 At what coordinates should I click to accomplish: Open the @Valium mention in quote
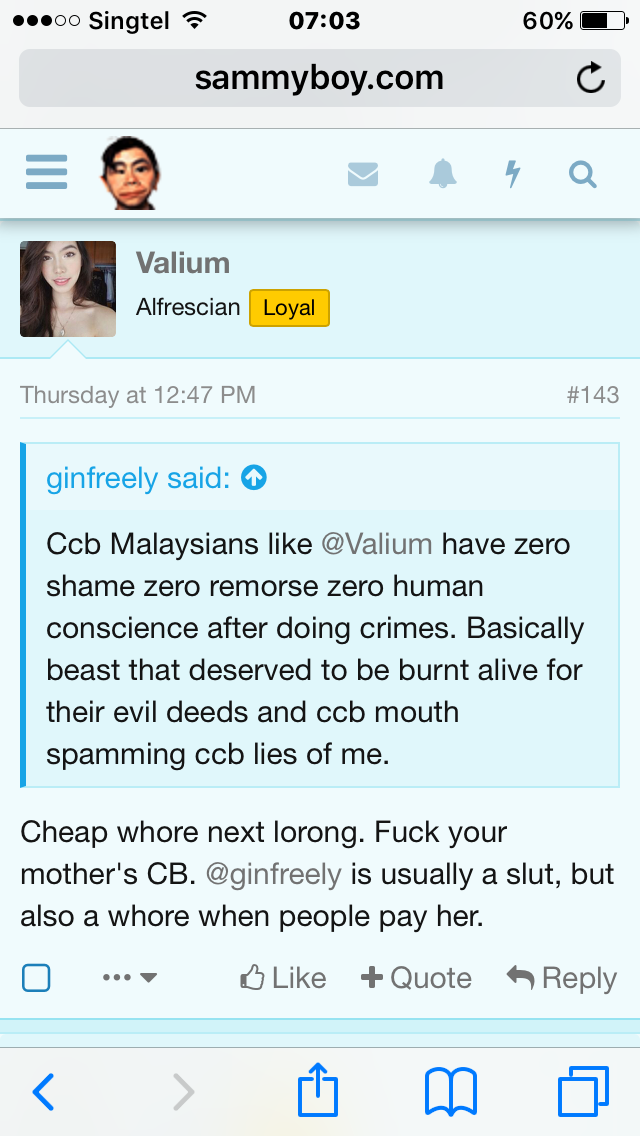pyautogui.click(x=376, y=545)
